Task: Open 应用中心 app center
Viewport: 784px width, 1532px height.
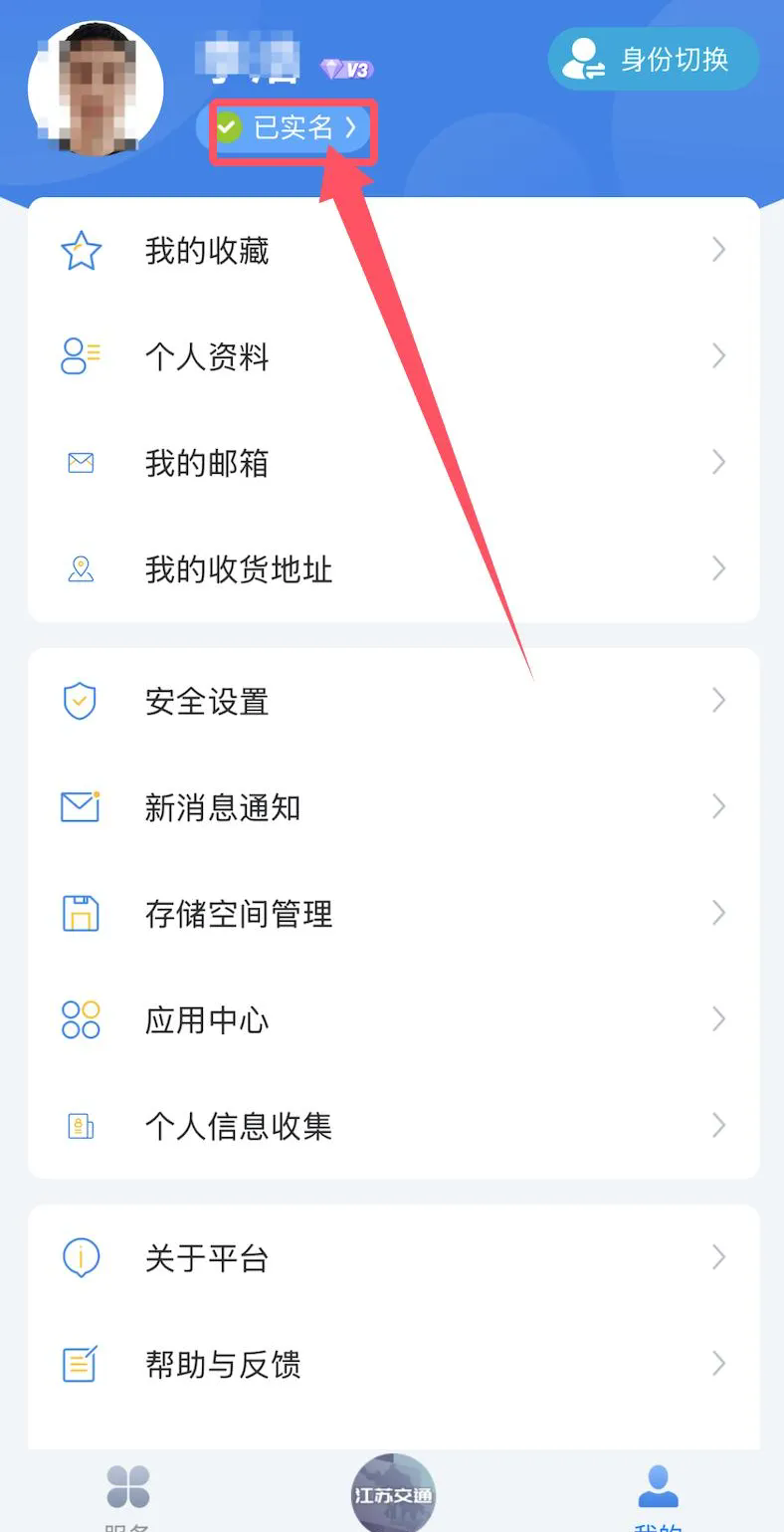Action: click(393, 1020)
